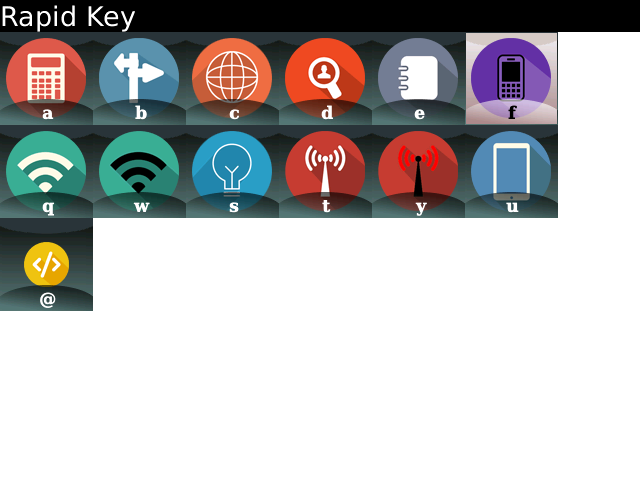Open the contact search icon labeled d
The width and height of the screenshot is (640, 480).
coord(325,76)
